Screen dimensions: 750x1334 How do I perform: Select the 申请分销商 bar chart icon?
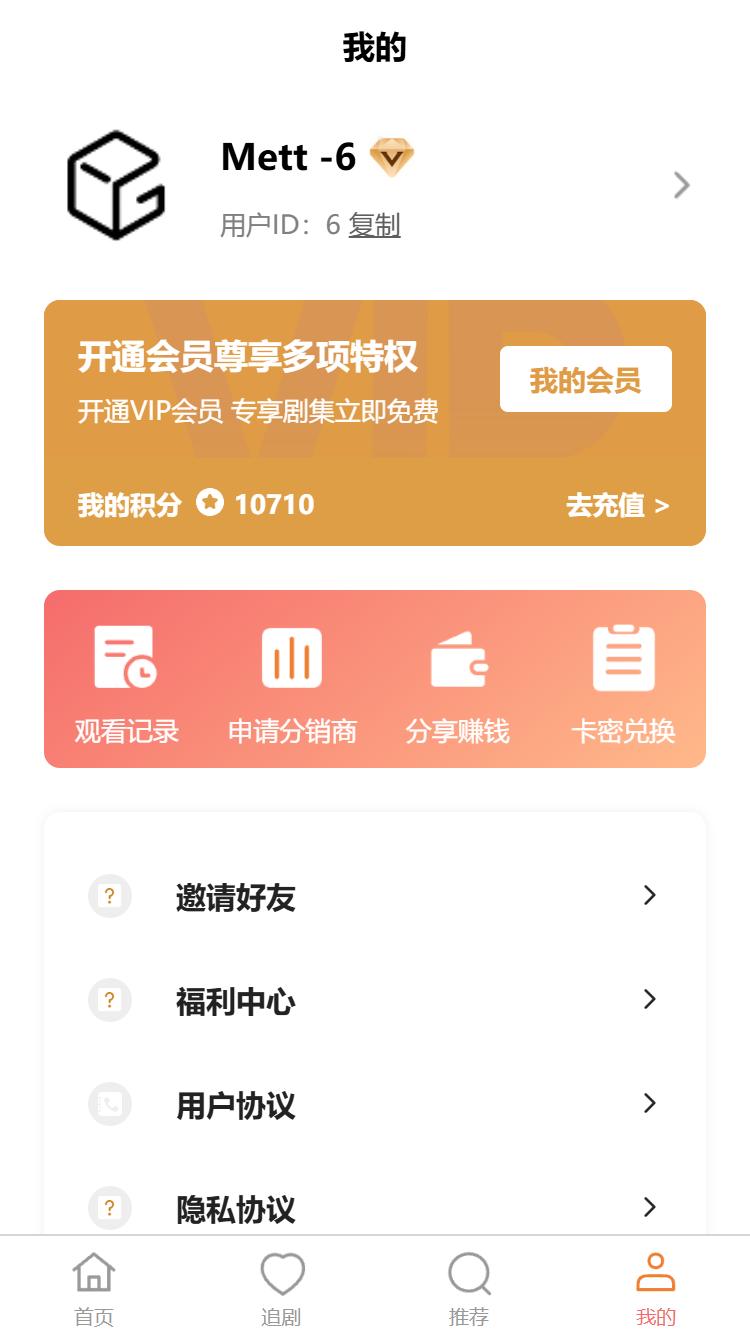(292, 658)
